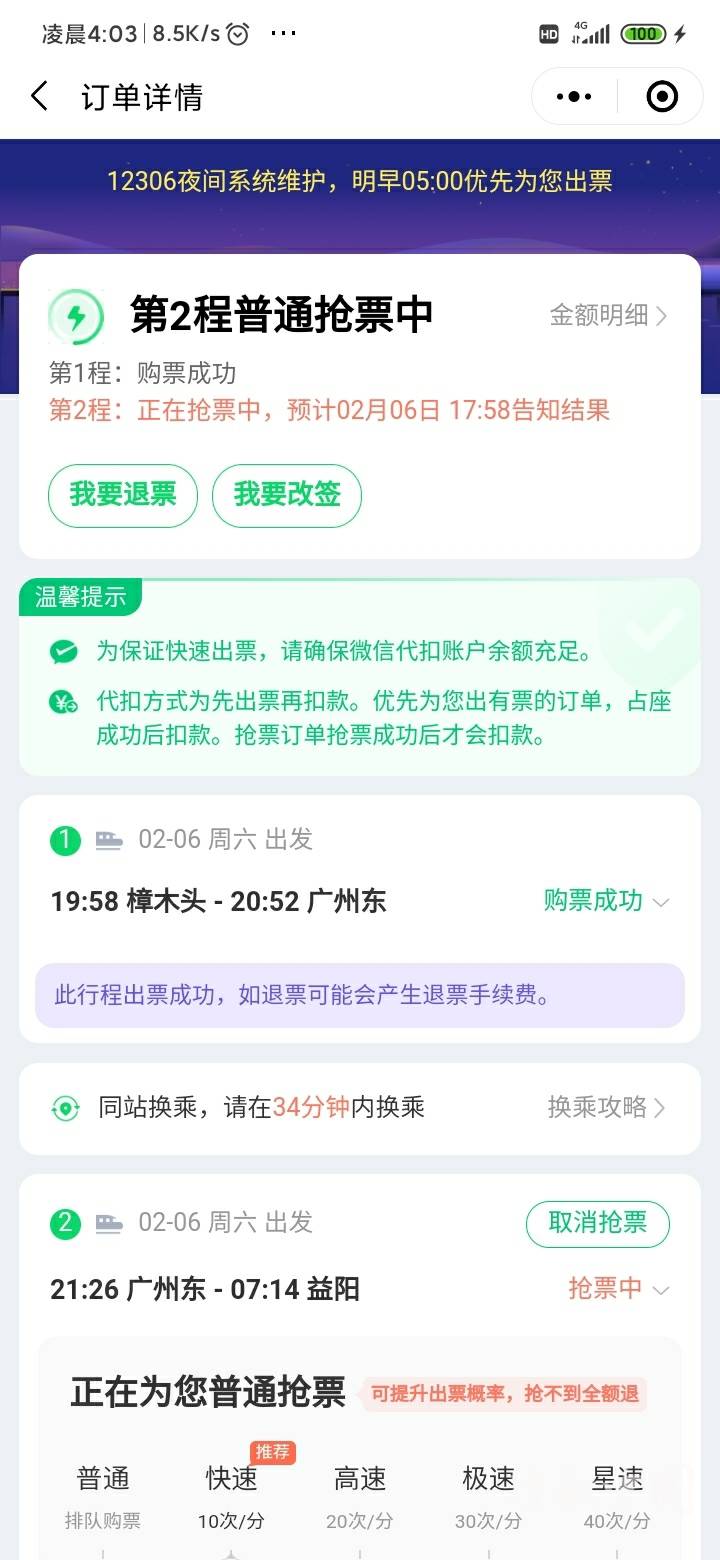Open the mini program more-options menu
Image resolution: width=720 pixels, height=1560 pixels.
(574, 97)
